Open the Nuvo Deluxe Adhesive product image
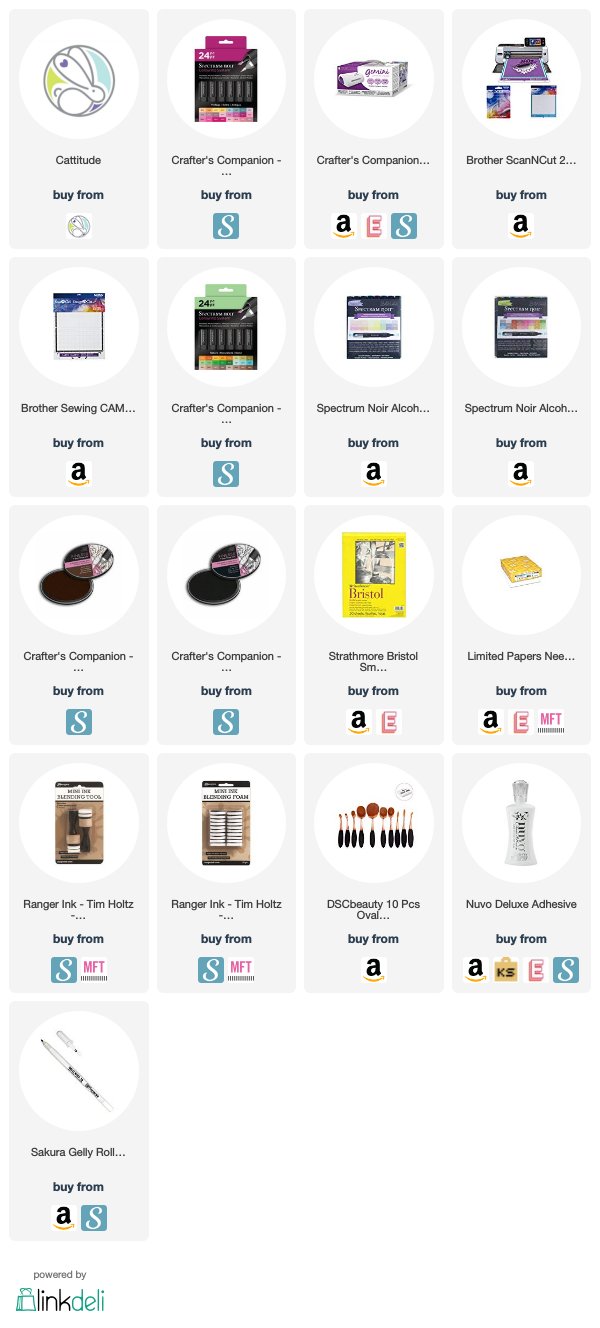This screenshot has width=600, height=1328. [x=521, y=822]
